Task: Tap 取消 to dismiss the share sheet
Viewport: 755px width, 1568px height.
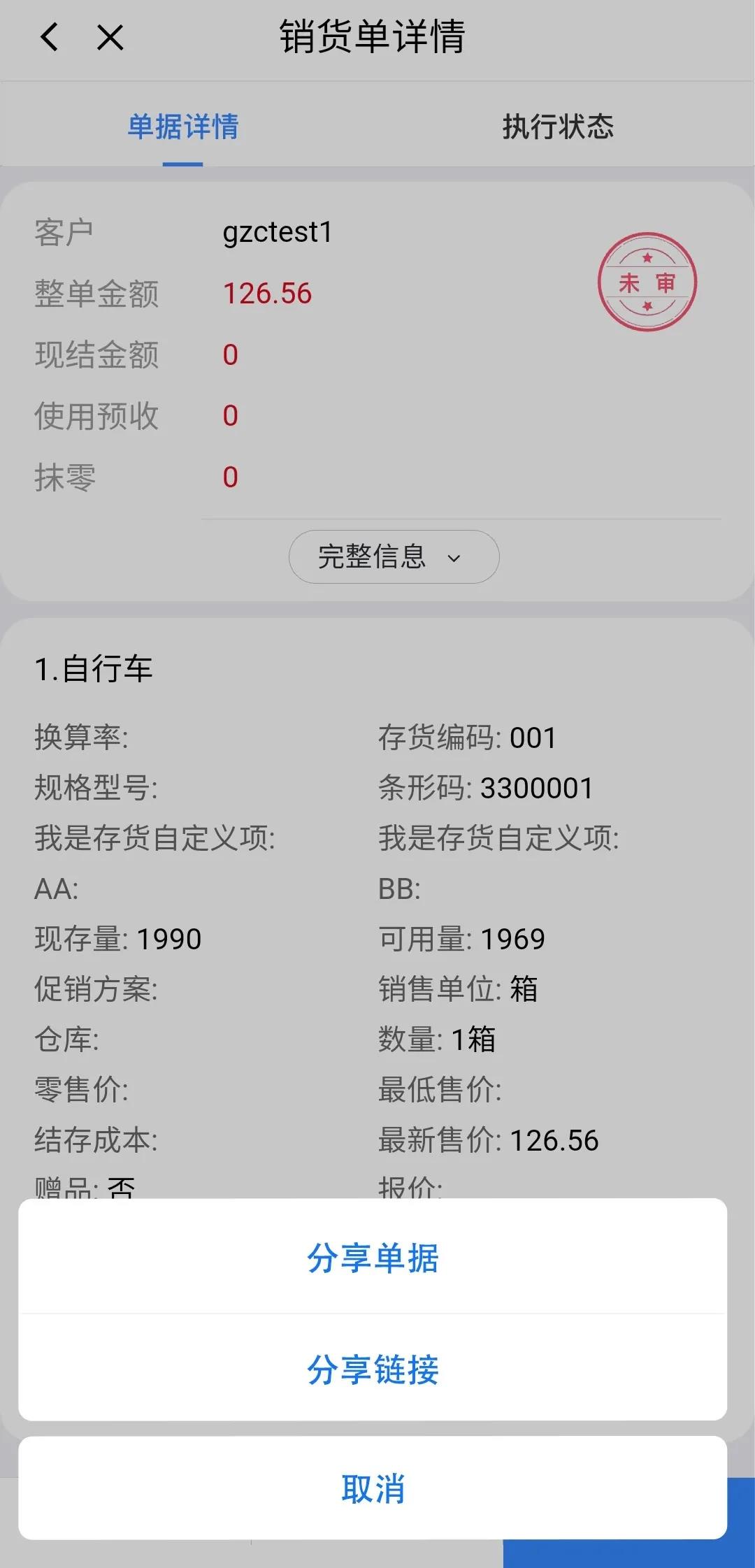Action: point(373,1488)
